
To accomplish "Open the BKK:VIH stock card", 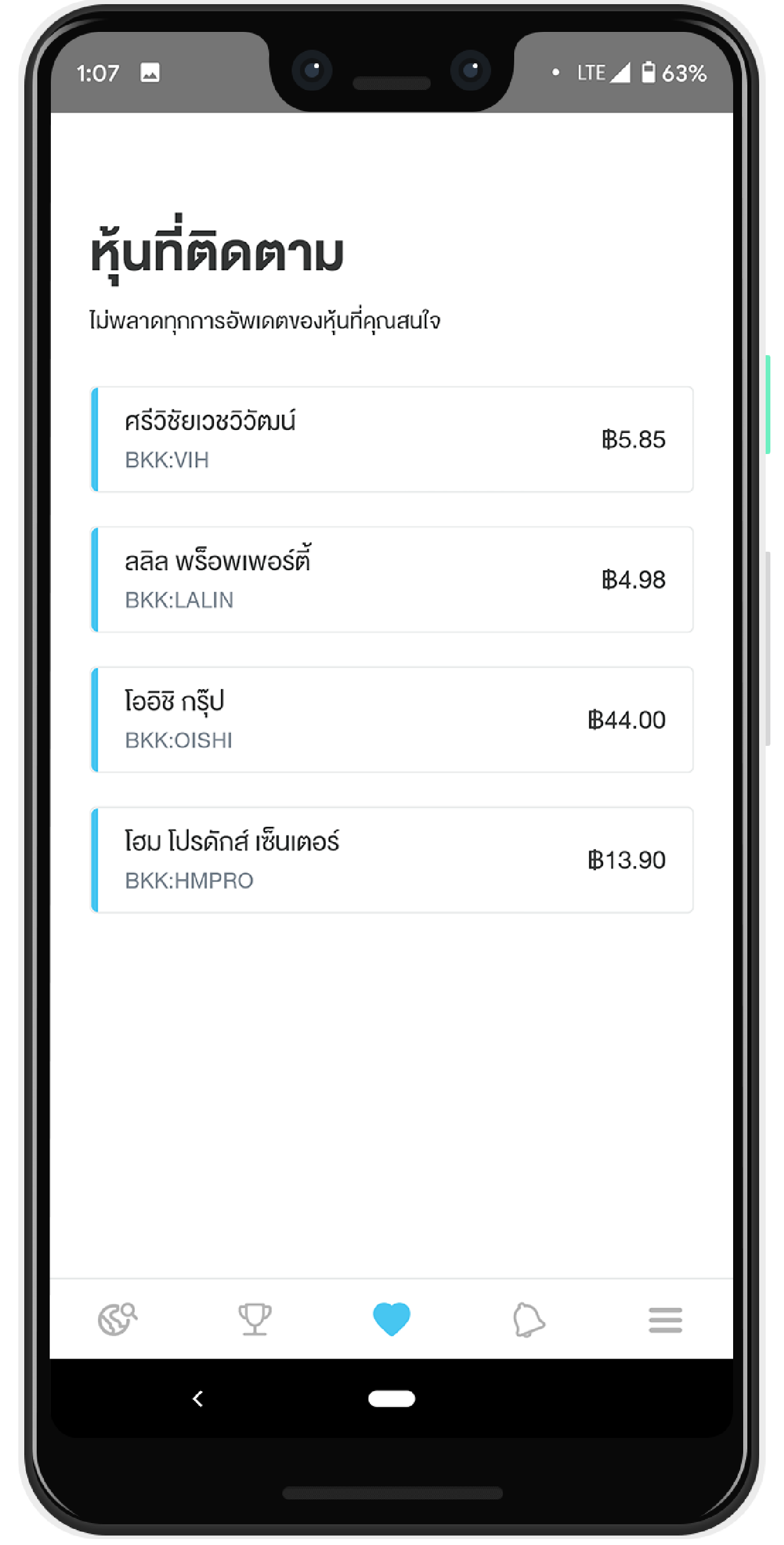I will pyautogui.click(x=392, y=440).
